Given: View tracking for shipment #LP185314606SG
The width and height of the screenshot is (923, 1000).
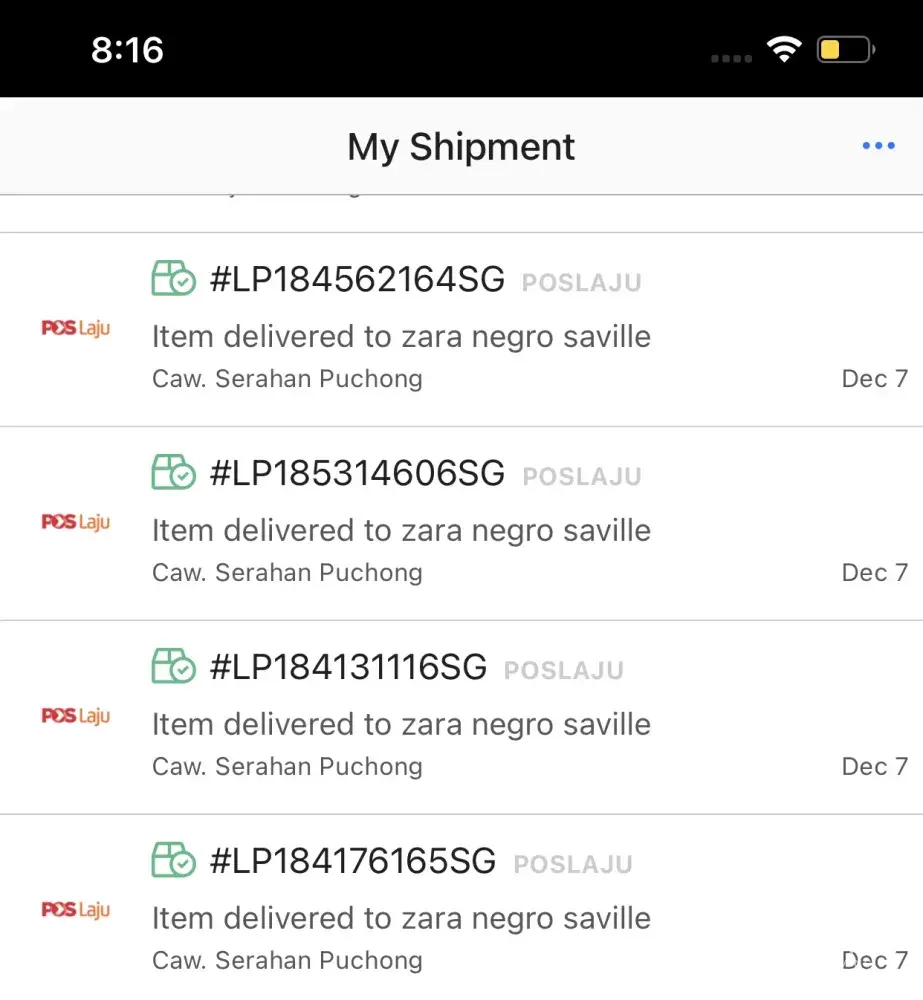Looking at the screenshot, I should click(x=400, y=524).
